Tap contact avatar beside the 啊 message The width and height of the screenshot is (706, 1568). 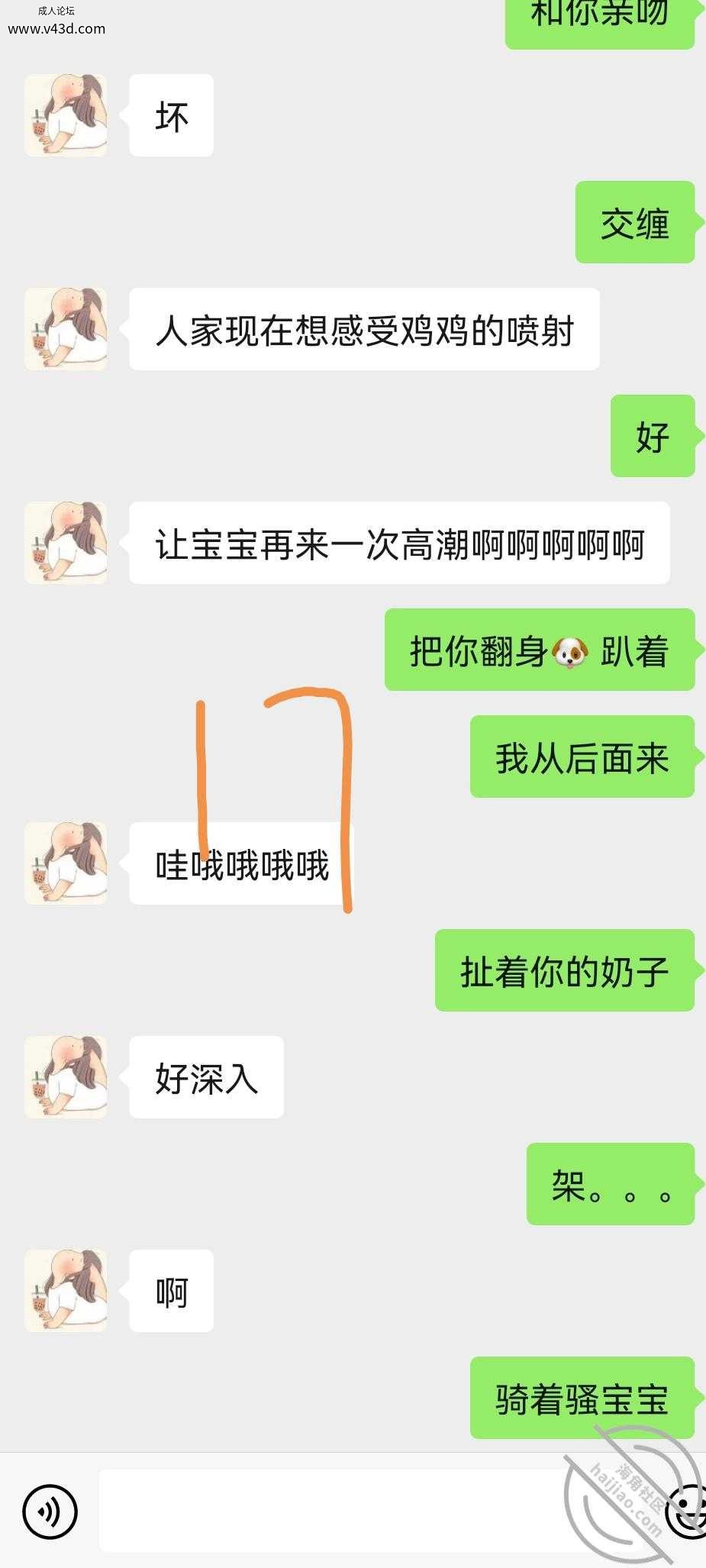click(x=66, y=1291)
